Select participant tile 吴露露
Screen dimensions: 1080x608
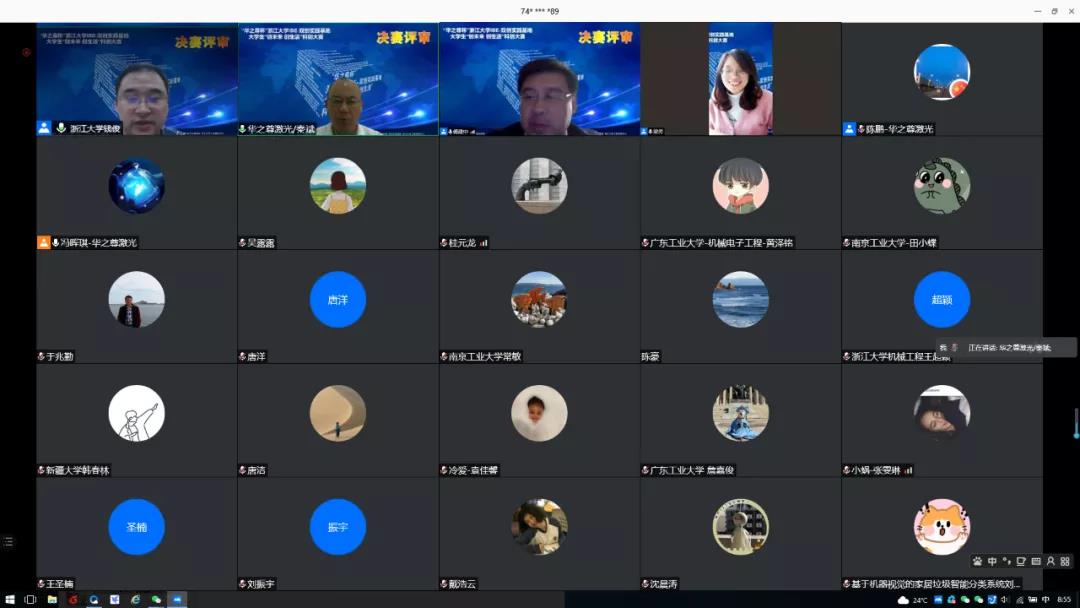tap(338, 193)
